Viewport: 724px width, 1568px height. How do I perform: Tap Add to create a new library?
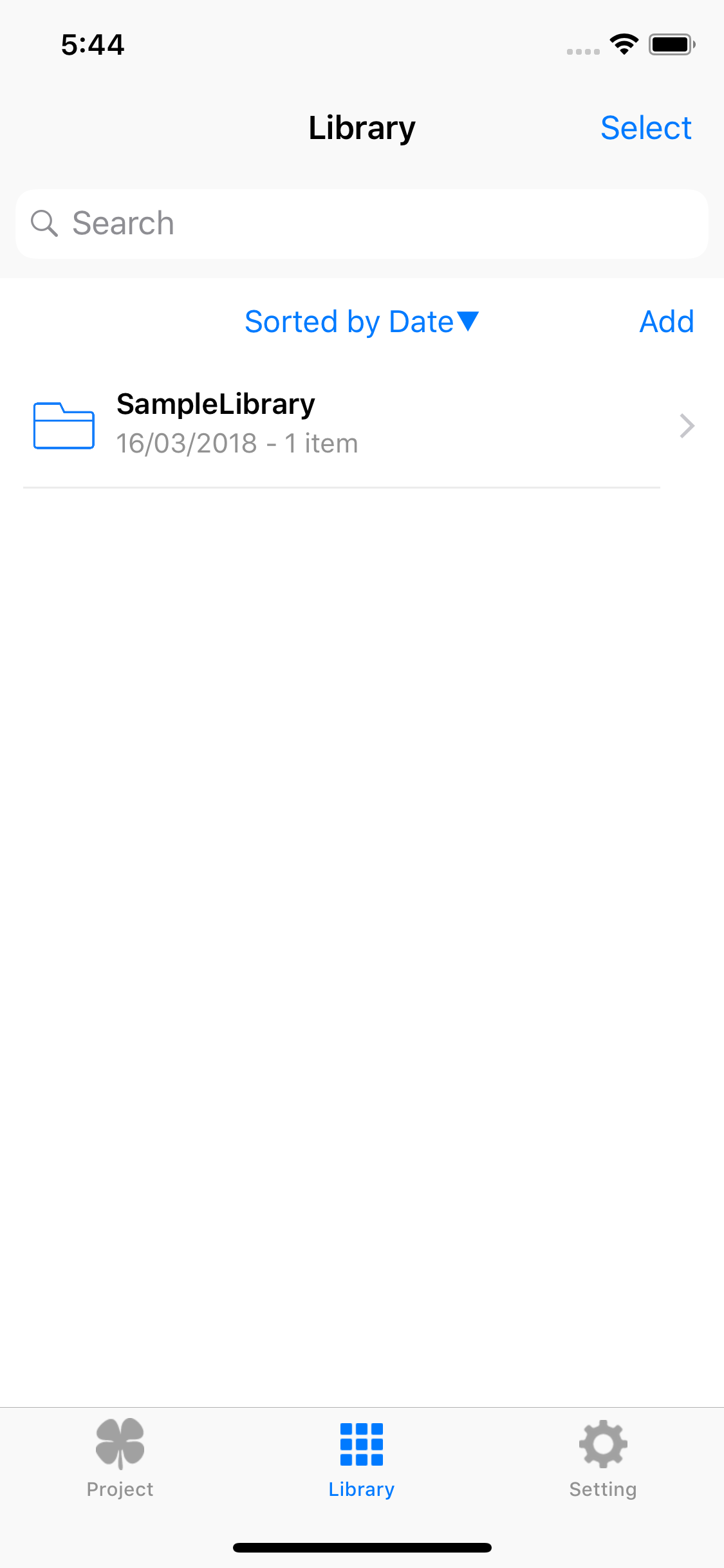click(x=666, y=322)
